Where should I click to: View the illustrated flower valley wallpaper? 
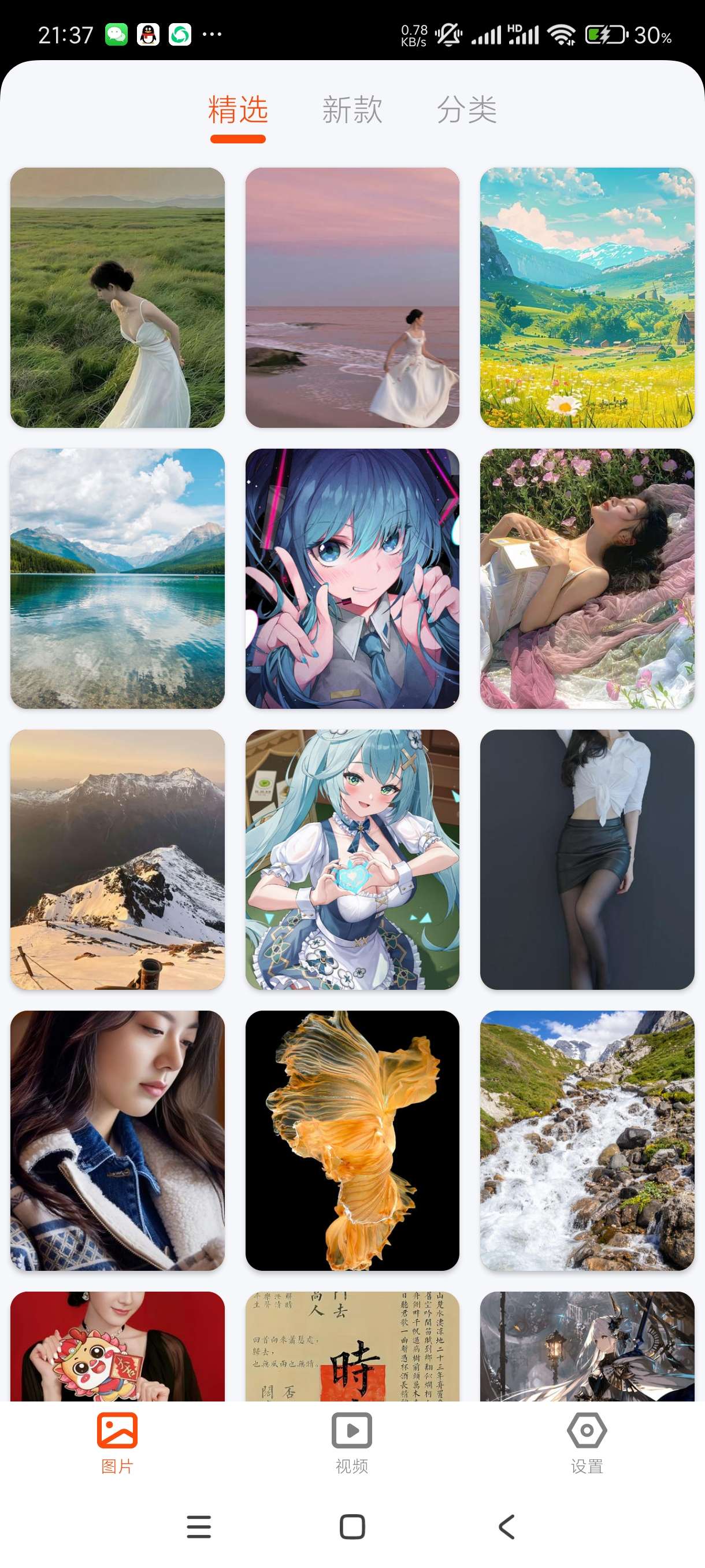click(587, 297)
